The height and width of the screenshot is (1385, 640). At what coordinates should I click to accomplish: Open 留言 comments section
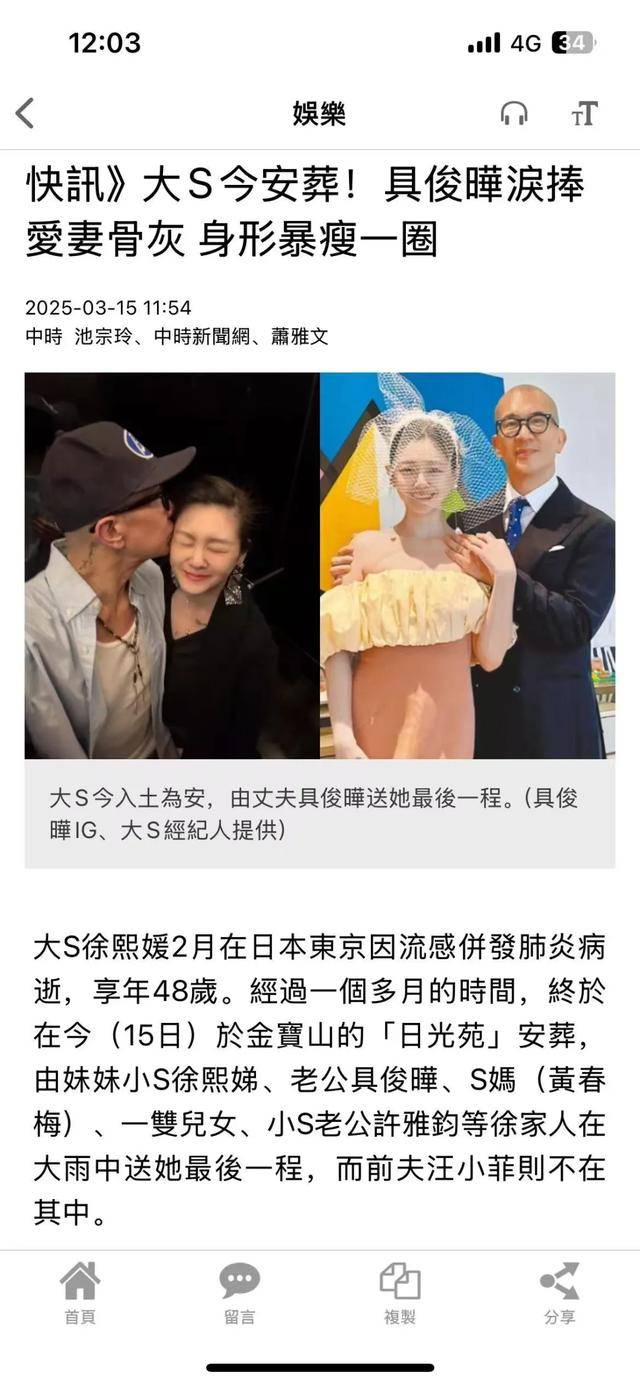240,1293
